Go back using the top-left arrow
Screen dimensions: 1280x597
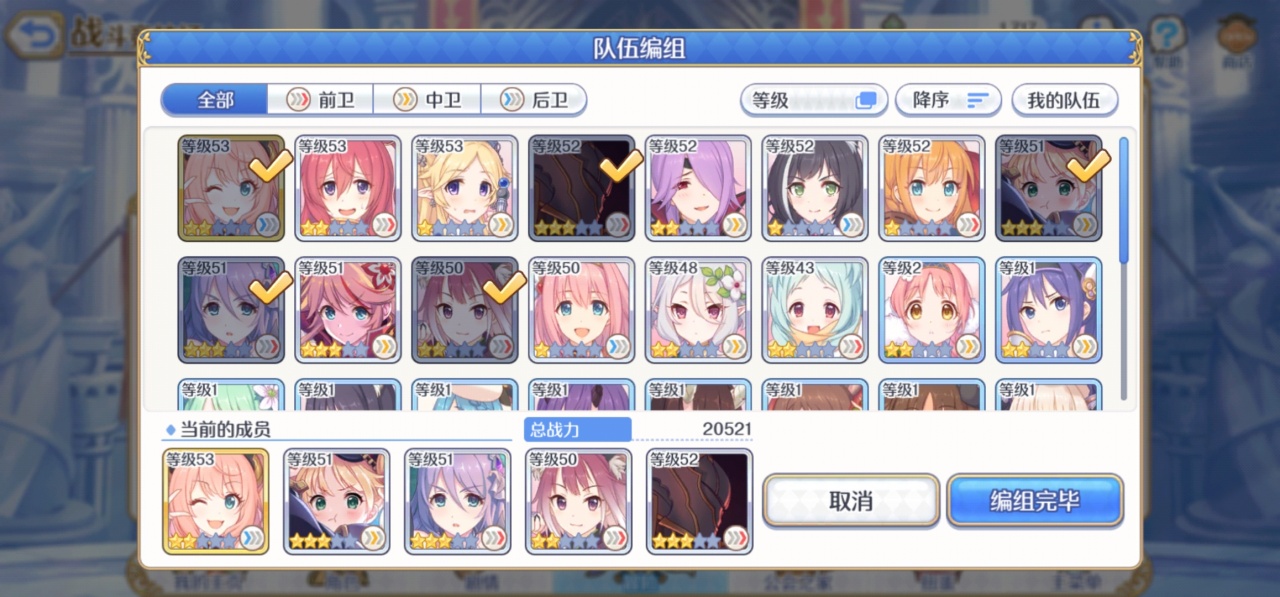[x=33, y=35]
